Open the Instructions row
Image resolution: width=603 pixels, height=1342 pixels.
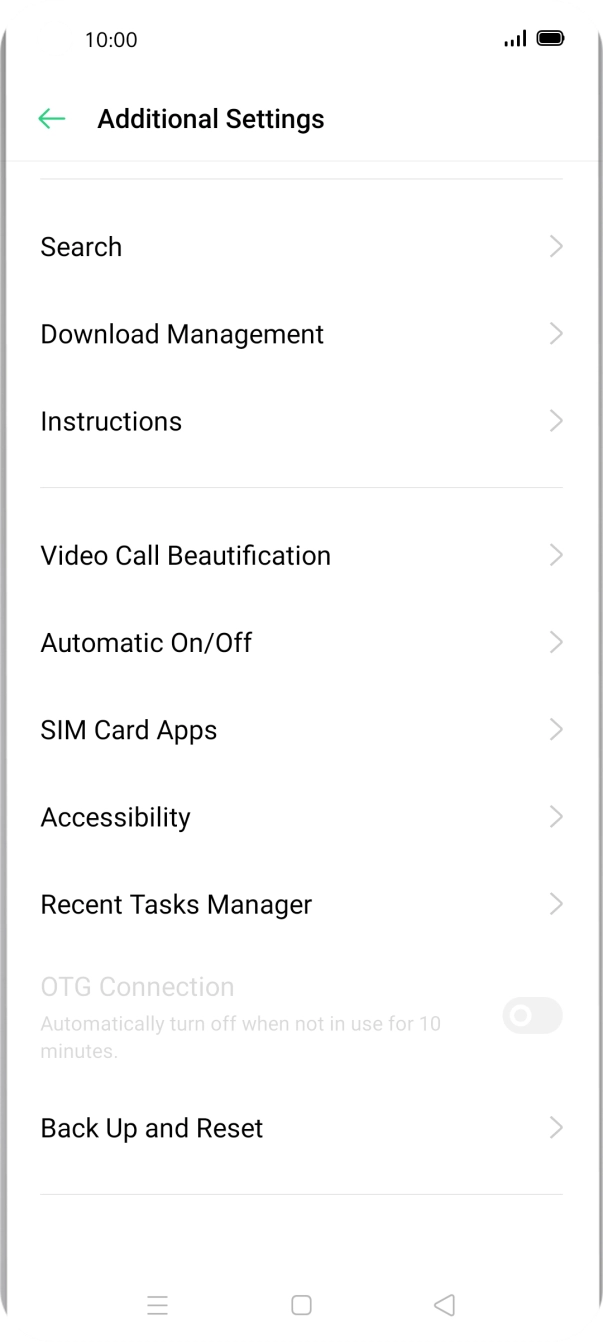pos(300,421)
